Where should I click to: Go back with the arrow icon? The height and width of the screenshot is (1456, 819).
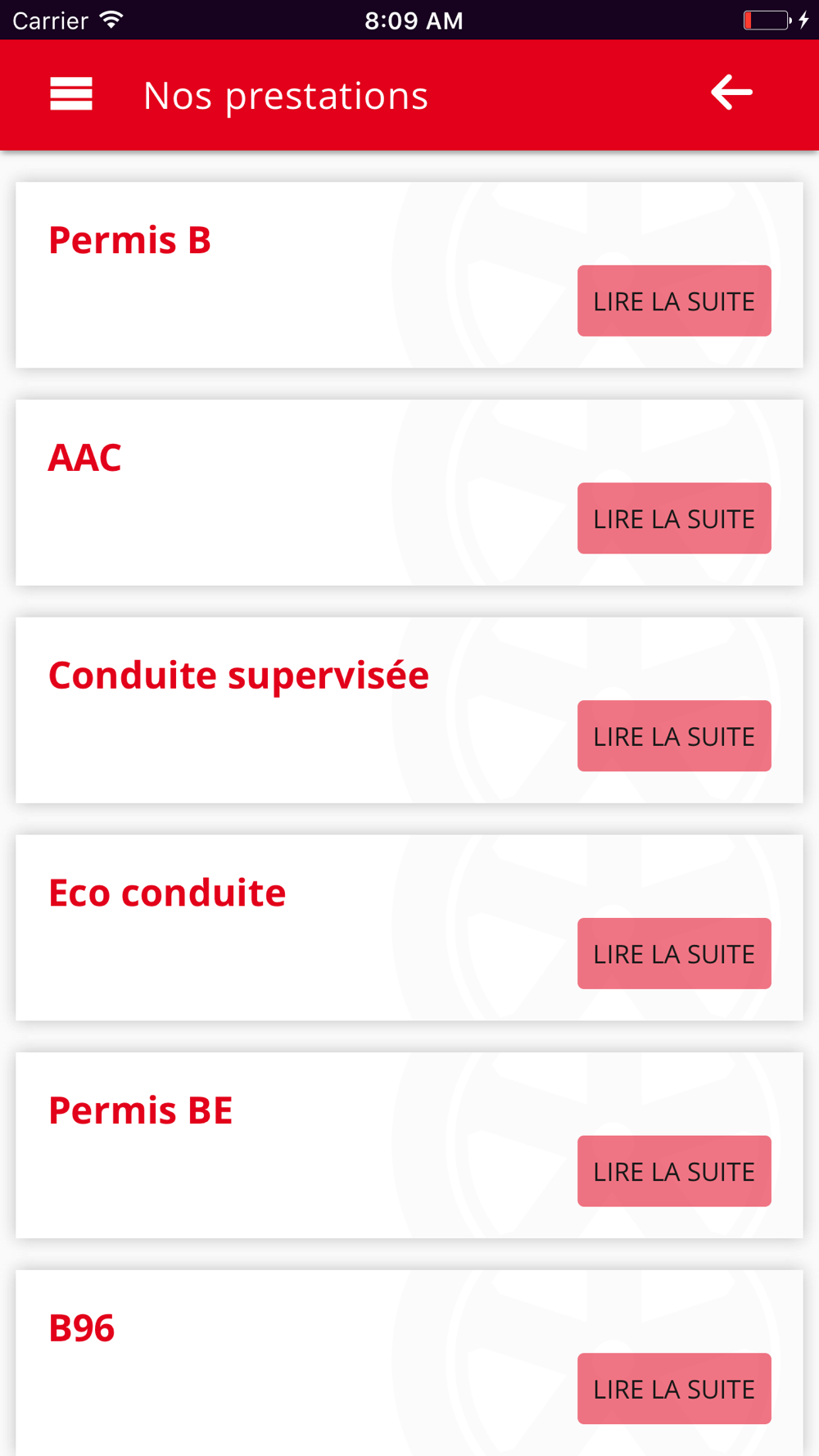pyautogui.click(x=731, y=93)
